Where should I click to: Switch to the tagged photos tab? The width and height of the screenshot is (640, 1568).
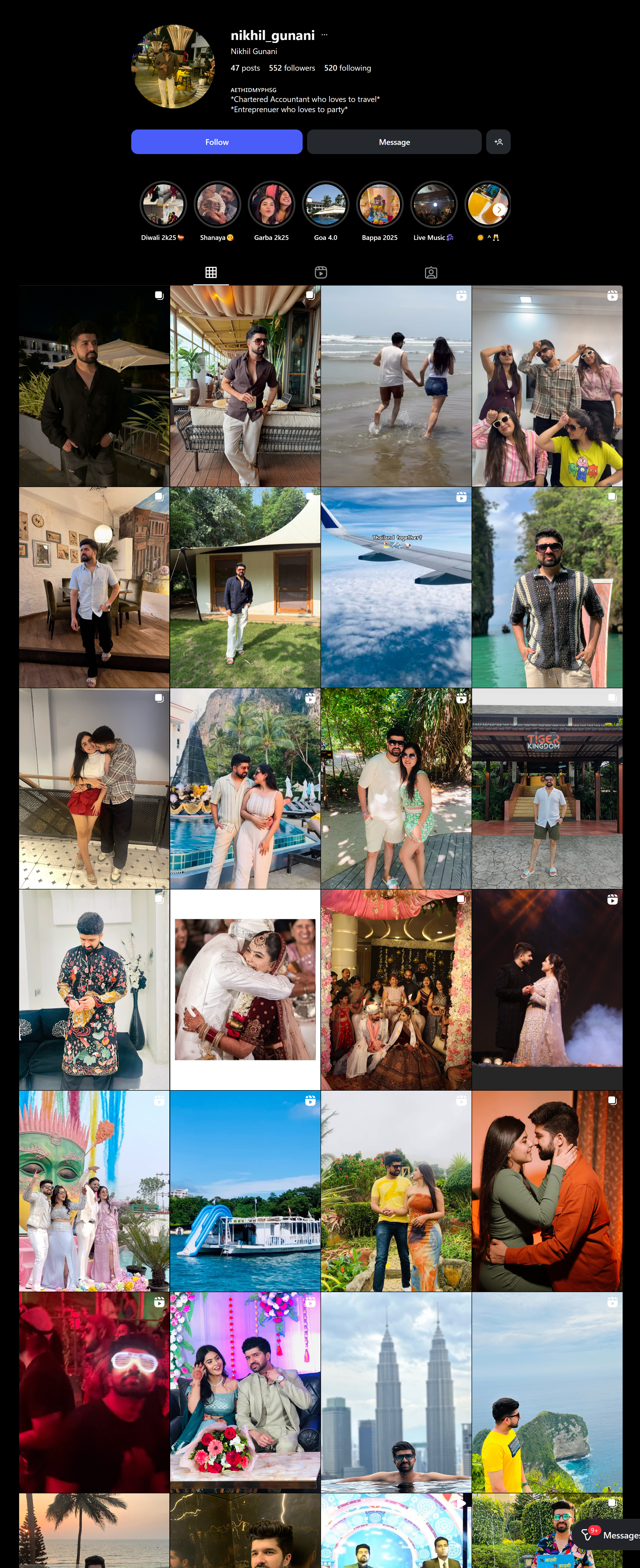[431, 273]
